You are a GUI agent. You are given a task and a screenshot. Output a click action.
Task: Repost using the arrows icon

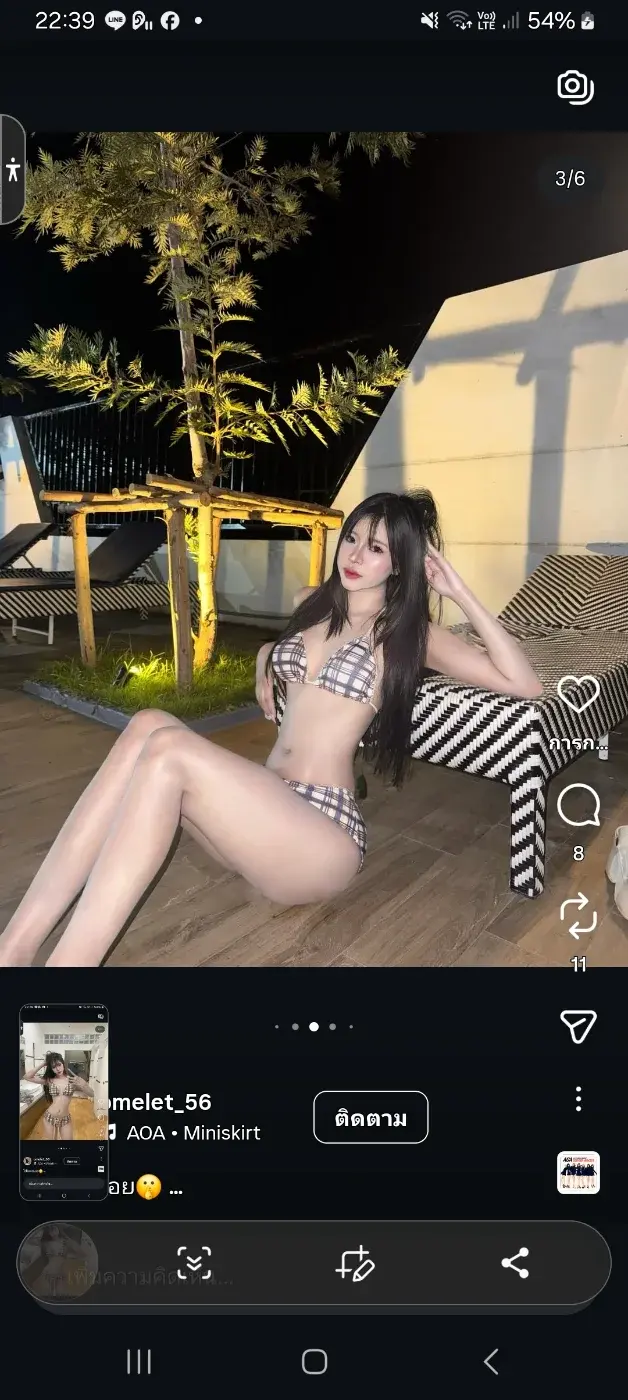point(578,916)
